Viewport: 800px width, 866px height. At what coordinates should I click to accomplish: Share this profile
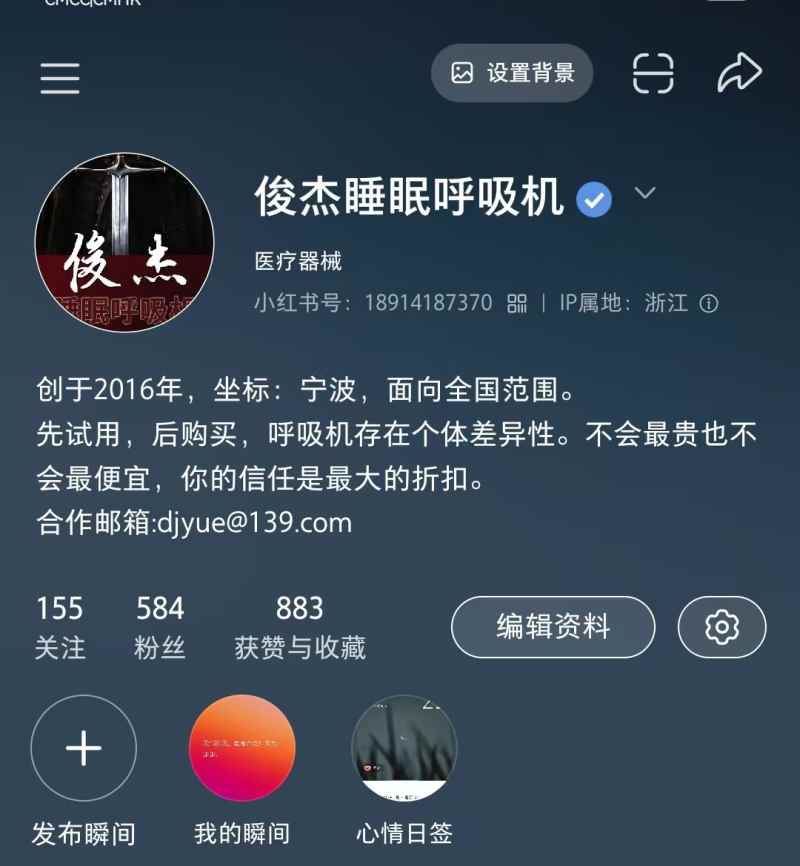point(739,73)
